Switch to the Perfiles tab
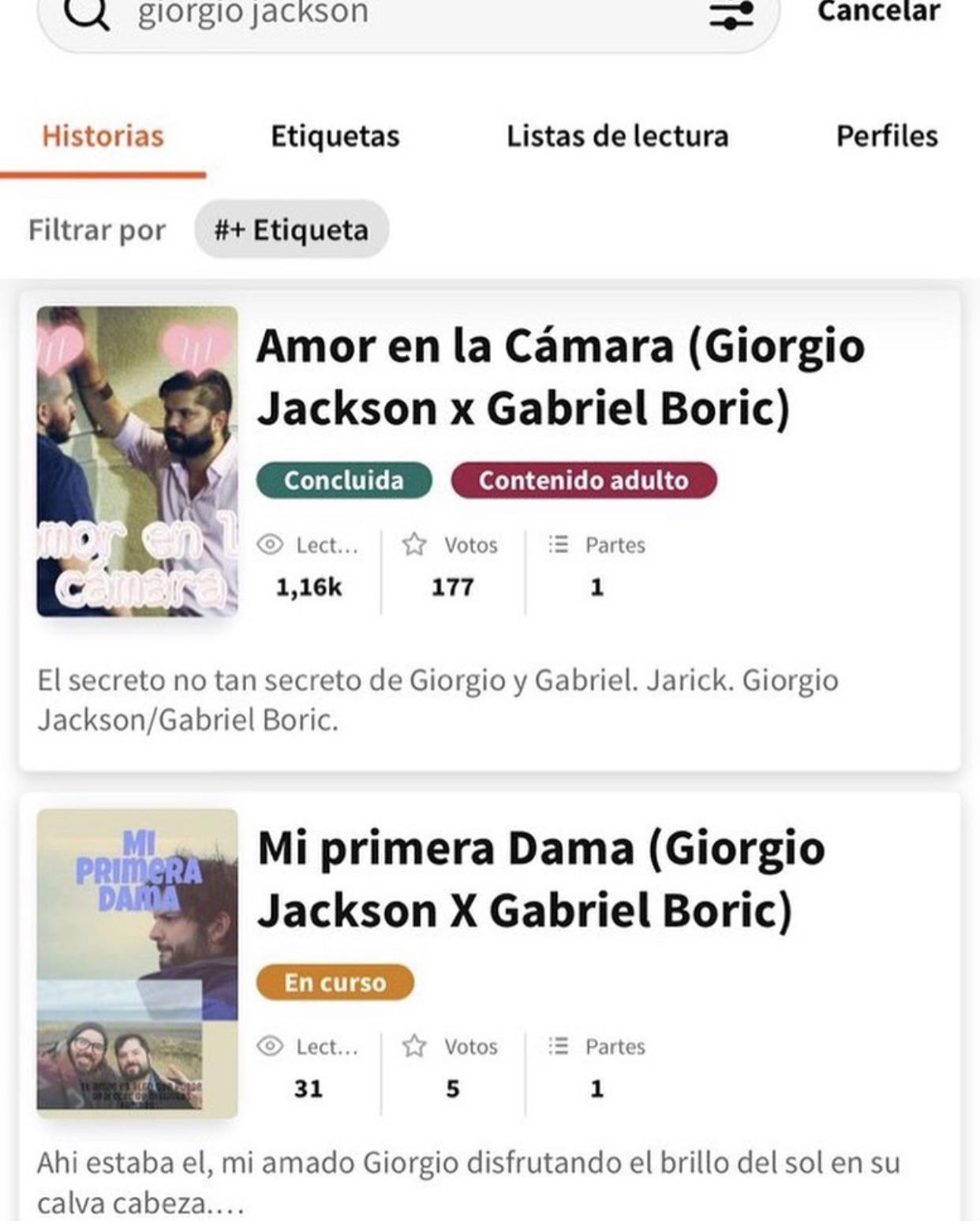 pos(887,136)
